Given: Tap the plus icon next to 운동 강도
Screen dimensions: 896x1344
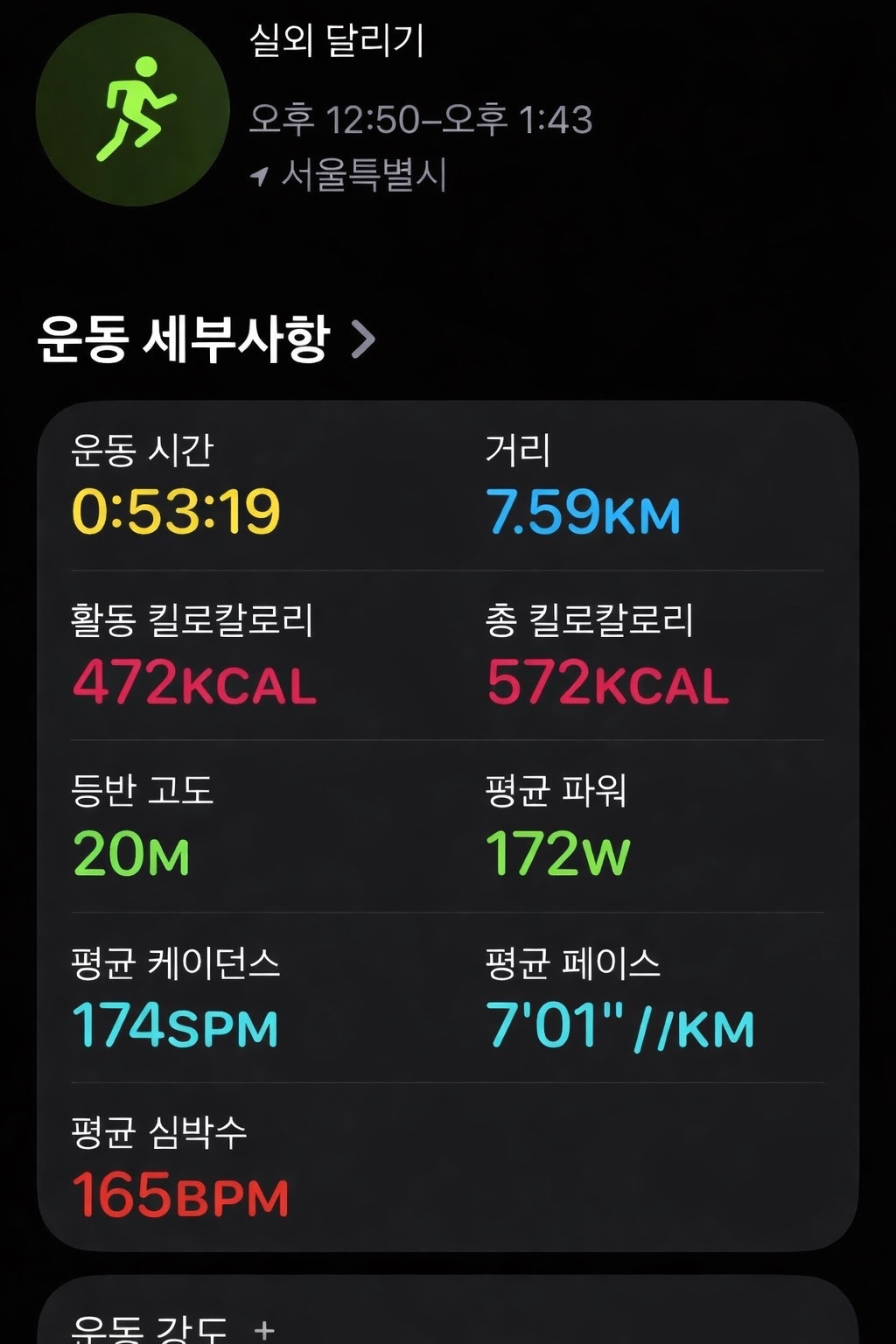Looking at the screenshot, I should coord(264,1329).
